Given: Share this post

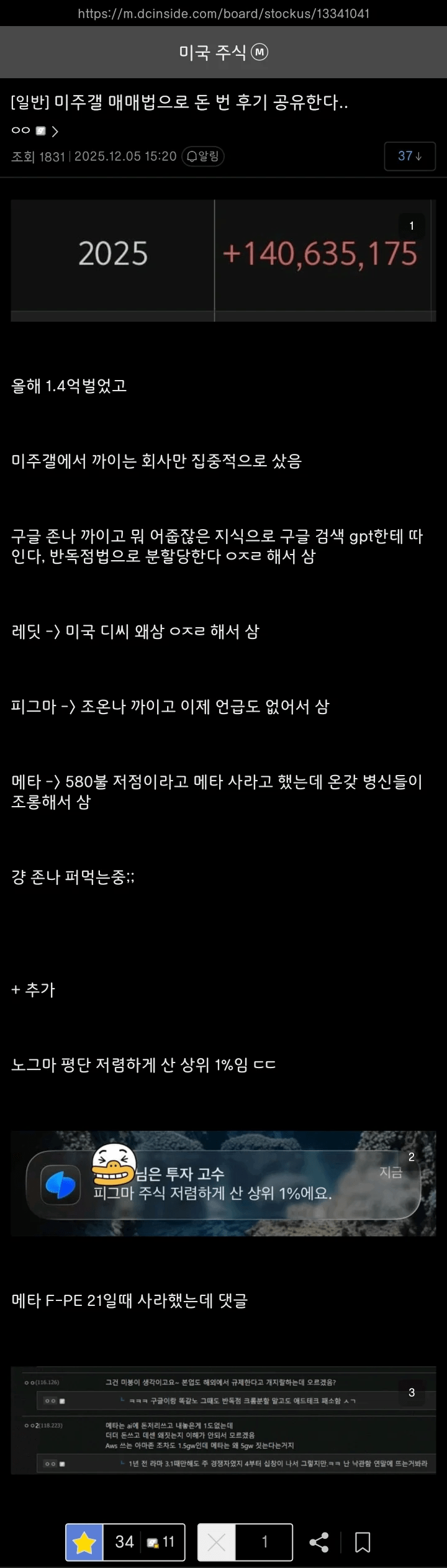Looking at the screenshot, I should (319, 1542).
